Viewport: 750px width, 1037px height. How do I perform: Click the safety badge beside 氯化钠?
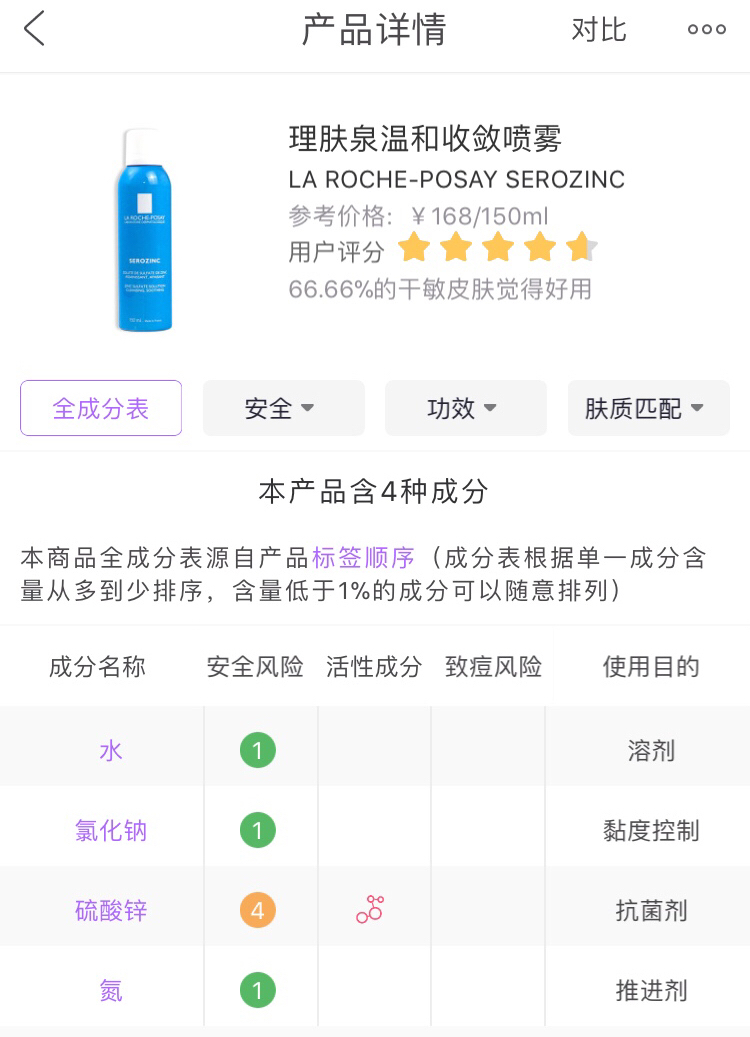(260, 829)
